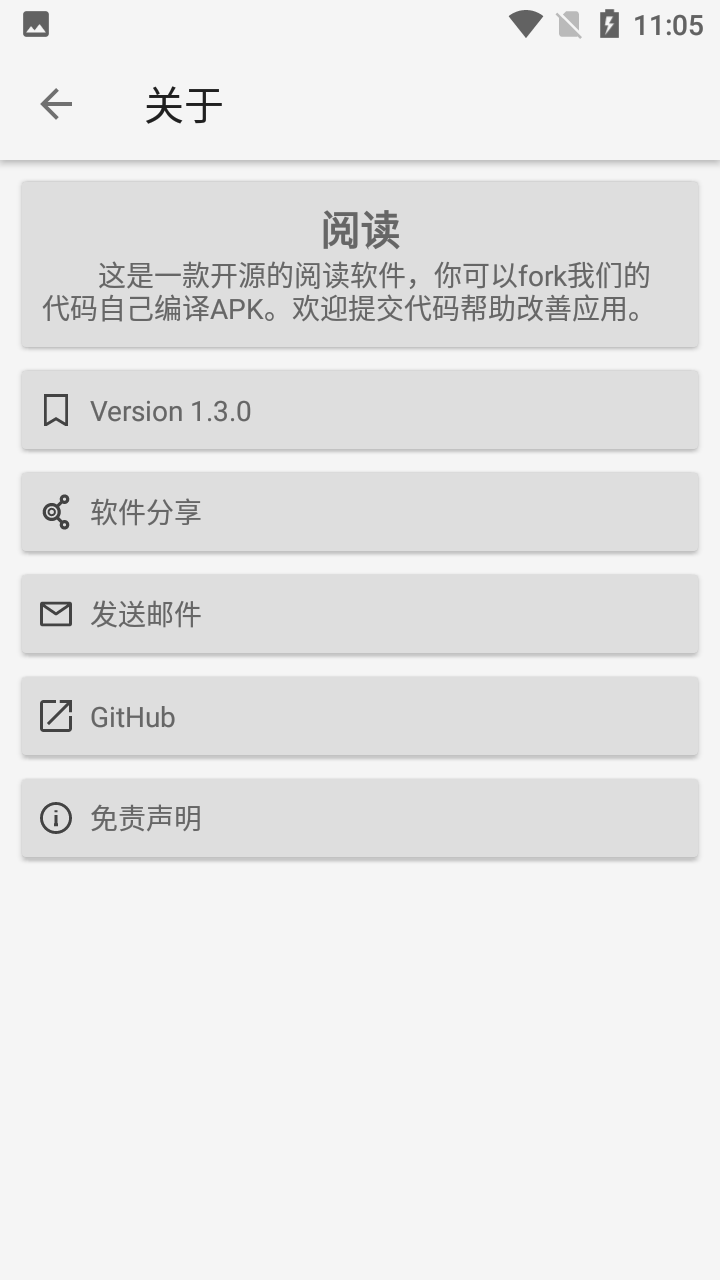
Task: Click the info icon beside 免责声明
Action: pyautogui.click(x=56, y=818)
